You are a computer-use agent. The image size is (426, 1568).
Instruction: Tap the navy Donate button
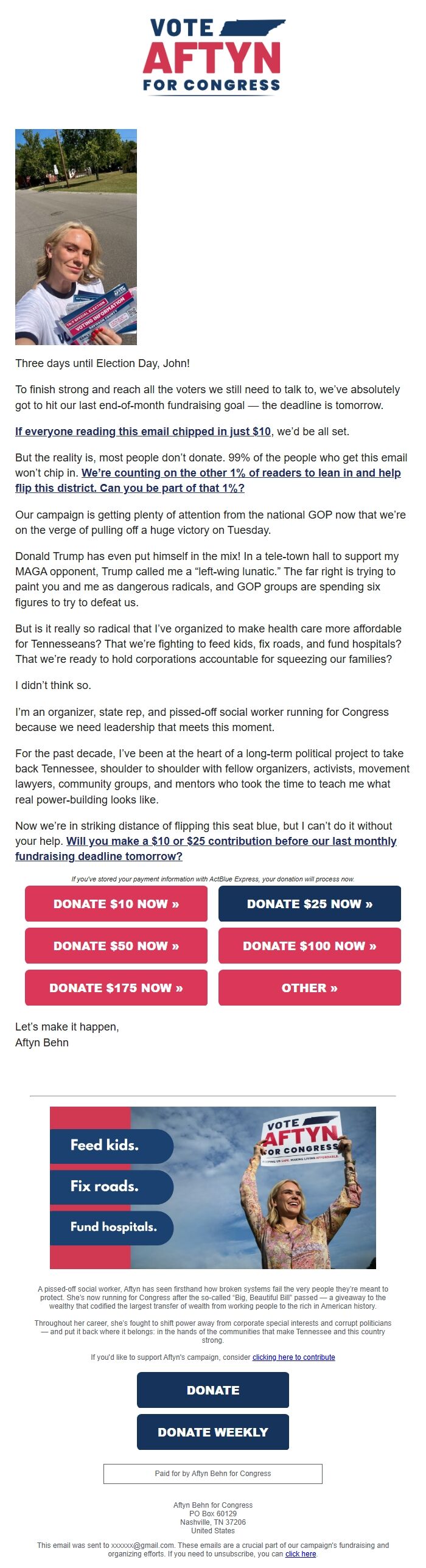pos(213,1390)
